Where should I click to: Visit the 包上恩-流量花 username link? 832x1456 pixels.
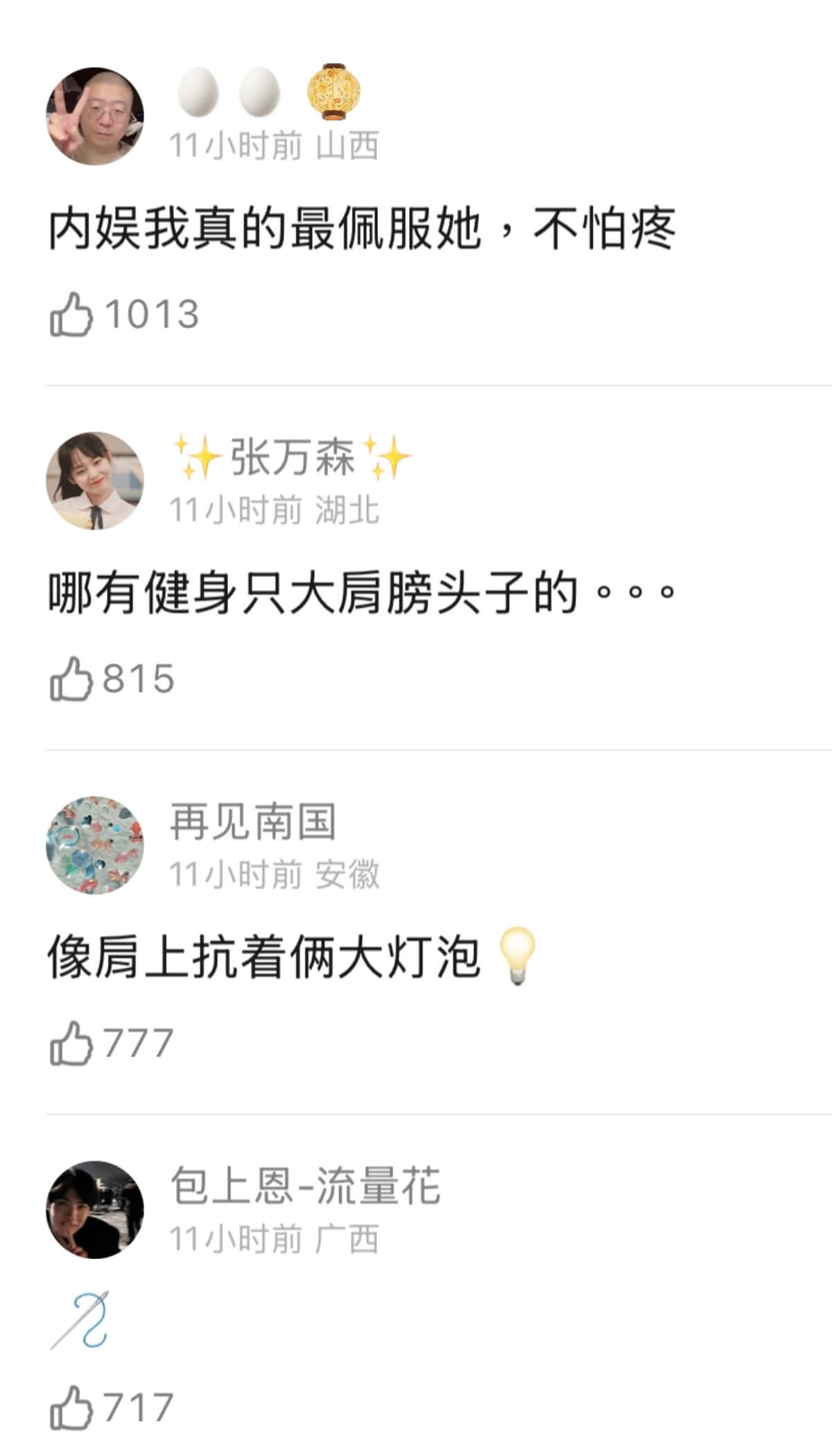(305, 1186)
